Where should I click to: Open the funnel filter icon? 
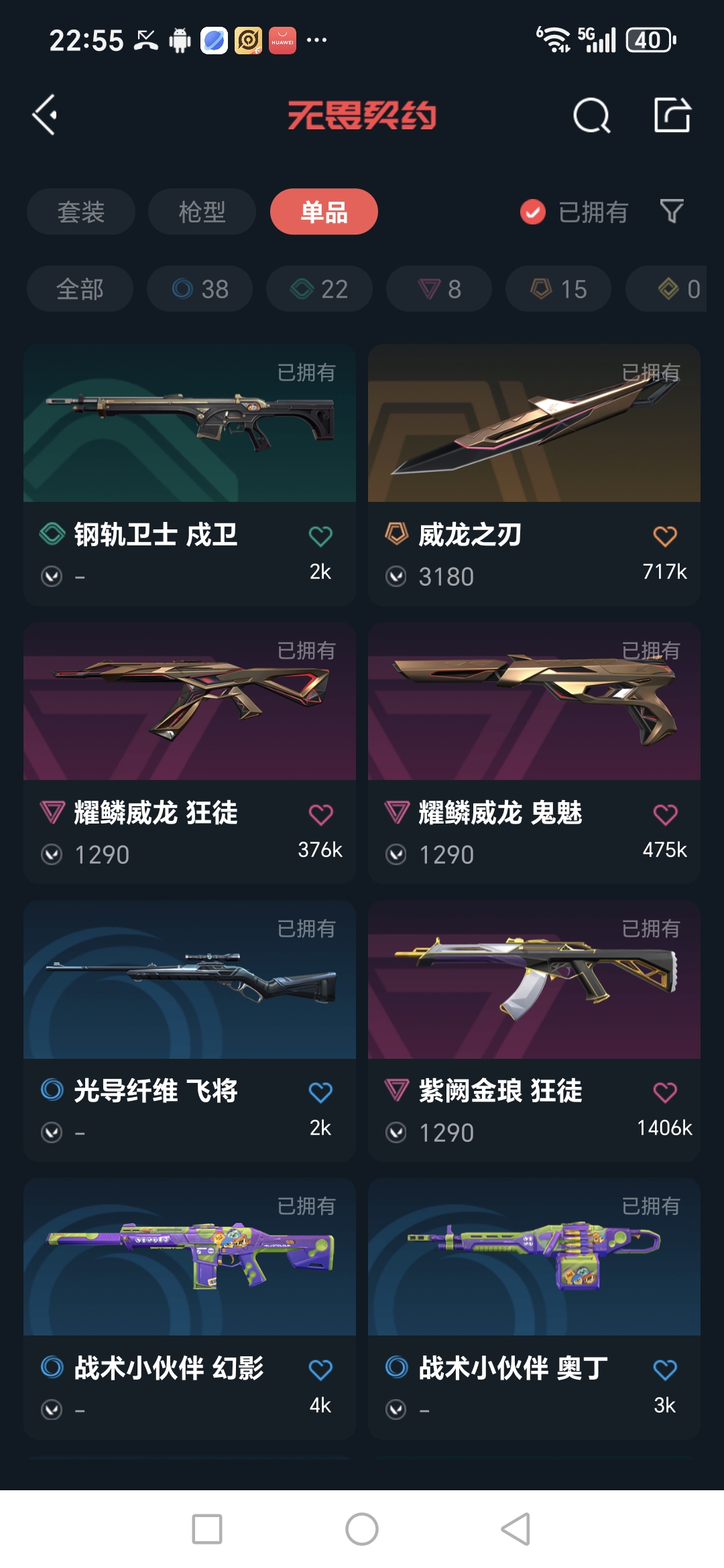tap(672, 212)
